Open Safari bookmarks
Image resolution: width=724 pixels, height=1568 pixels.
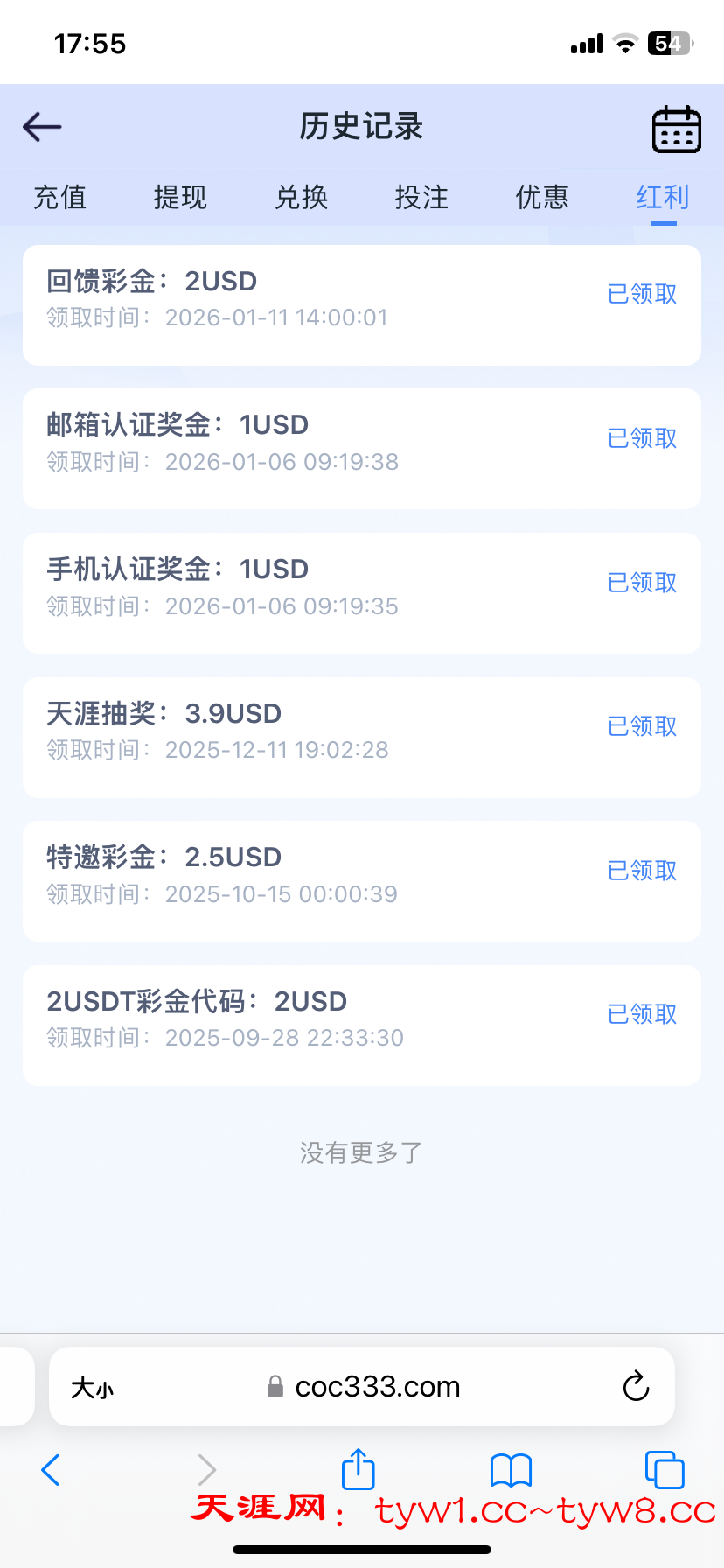coord(511,1470)
